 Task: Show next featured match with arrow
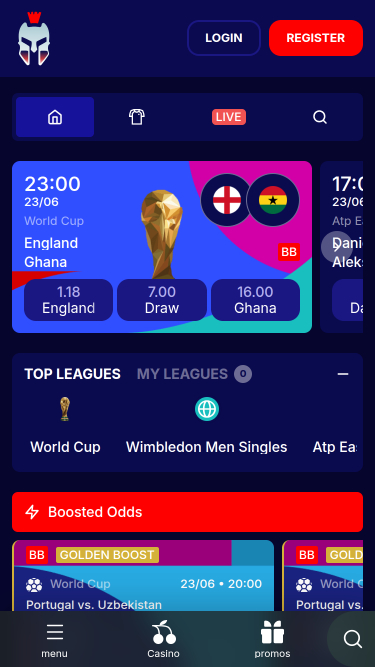pyautogui.click(x=337, y=247)
